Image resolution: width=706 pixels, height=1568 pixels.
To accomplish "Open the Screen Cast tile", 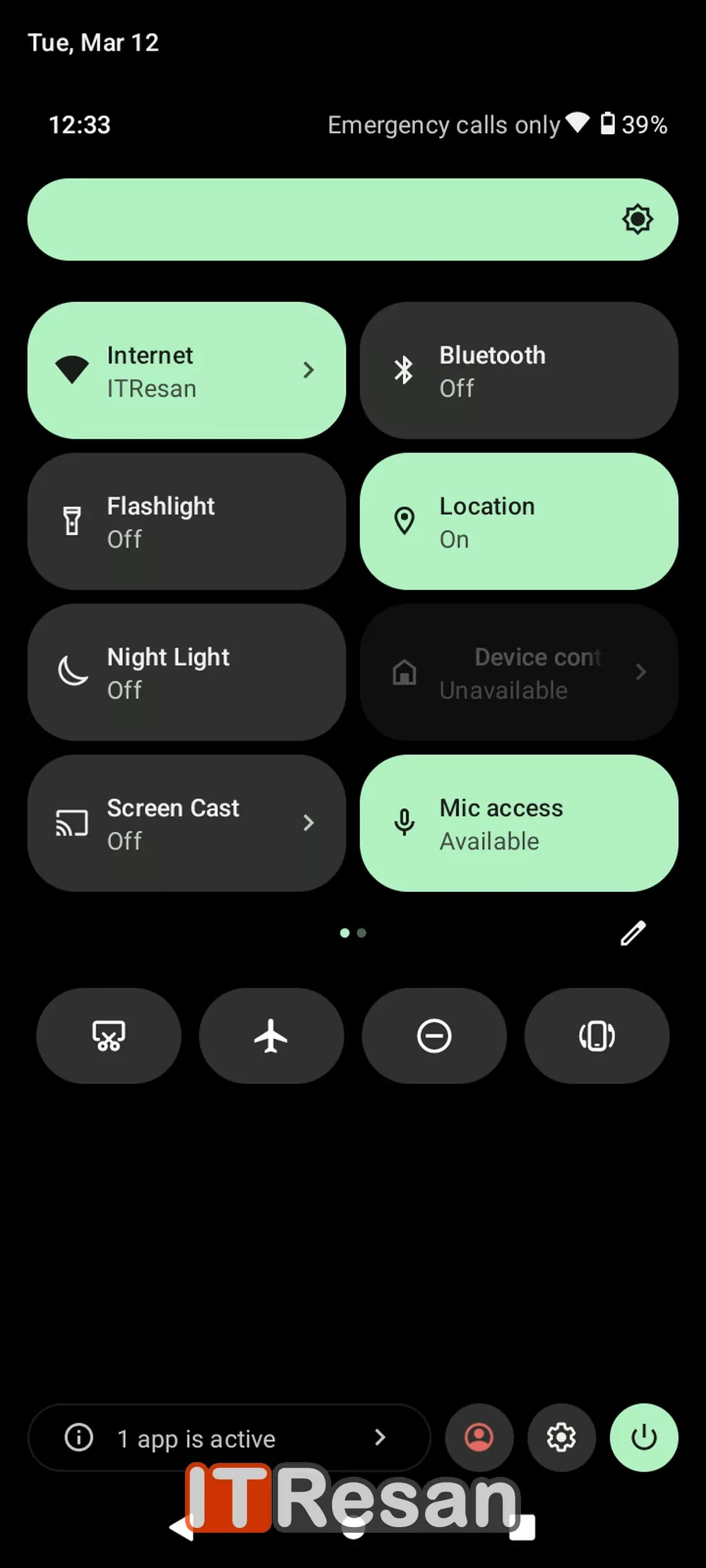I will pos(186,823).
